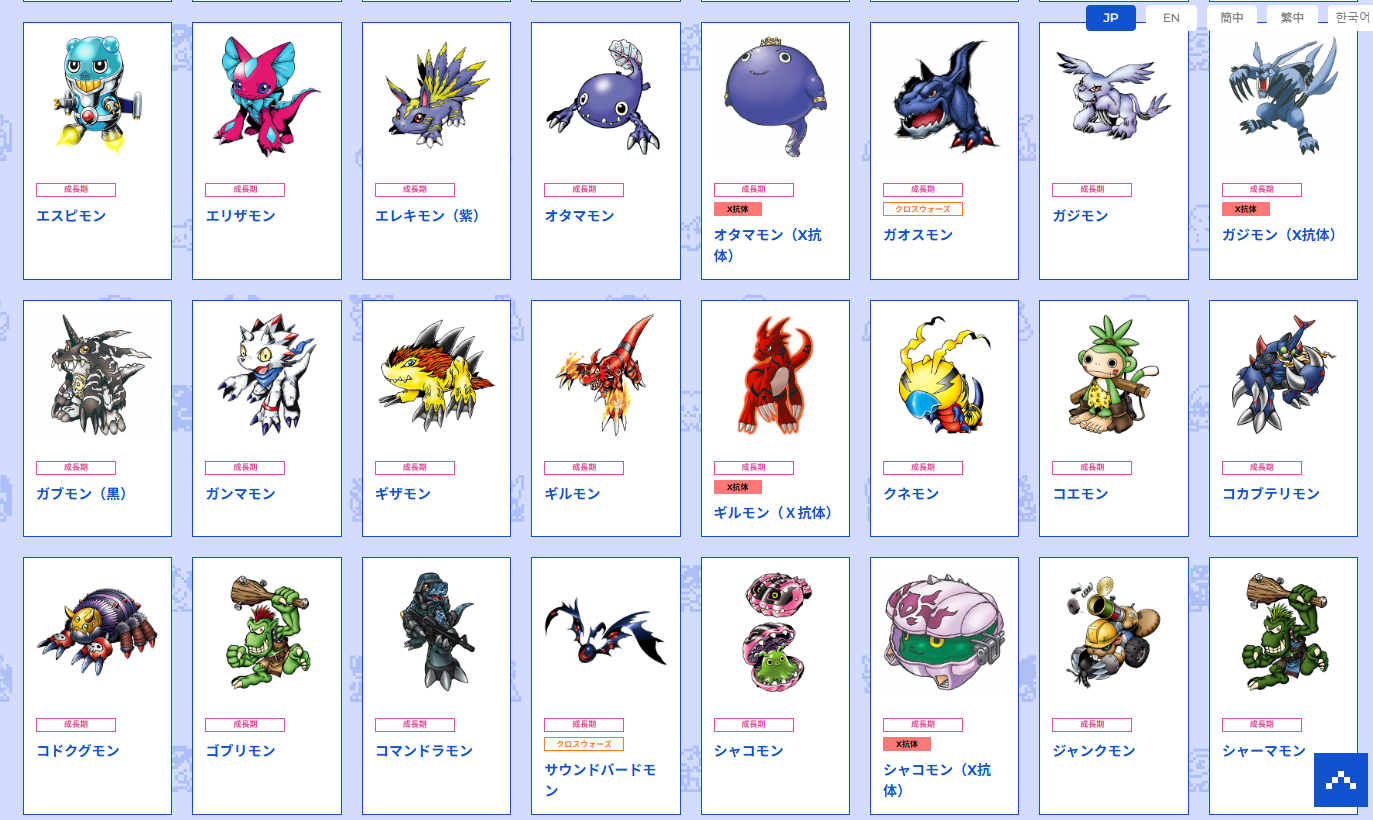The height and width of the screenshot is (820, 1373).
Task: Jump back to the top of the page
Action: coord(1339,779)
